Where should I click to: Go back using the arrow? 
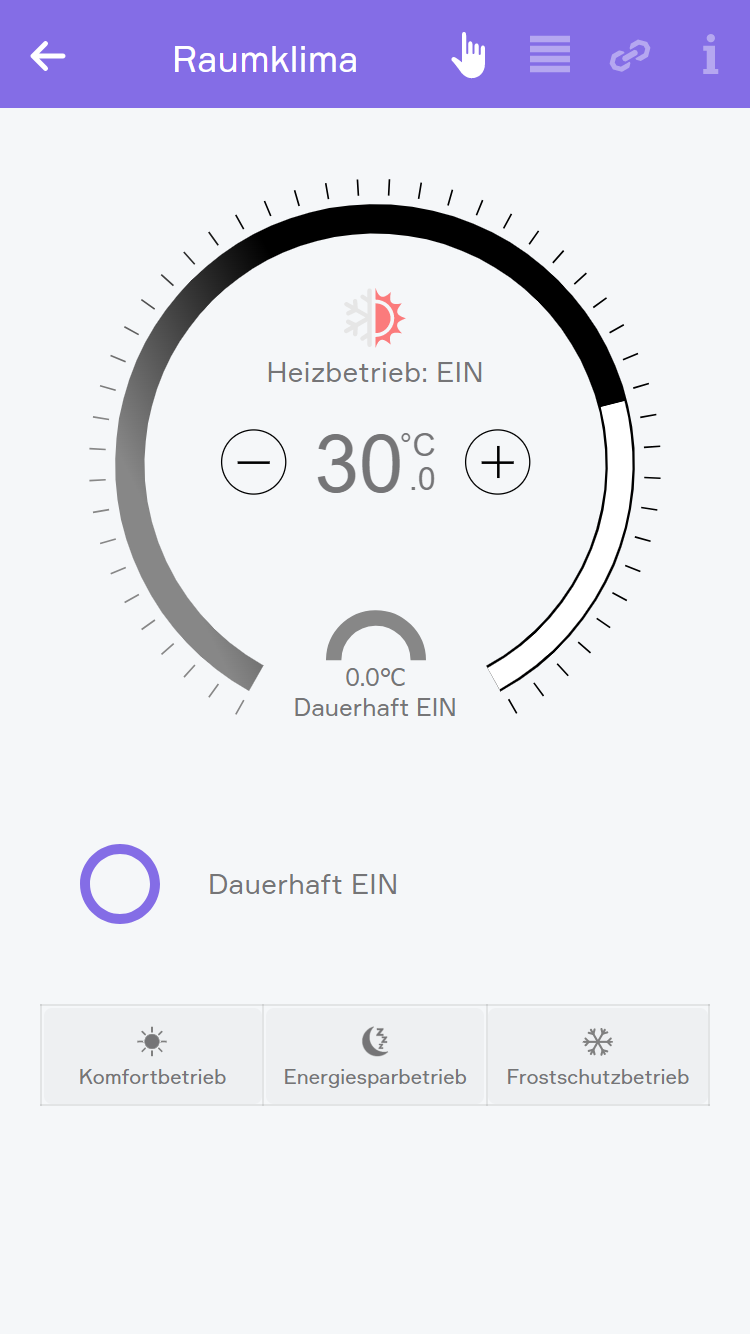[x=48, y=57]
